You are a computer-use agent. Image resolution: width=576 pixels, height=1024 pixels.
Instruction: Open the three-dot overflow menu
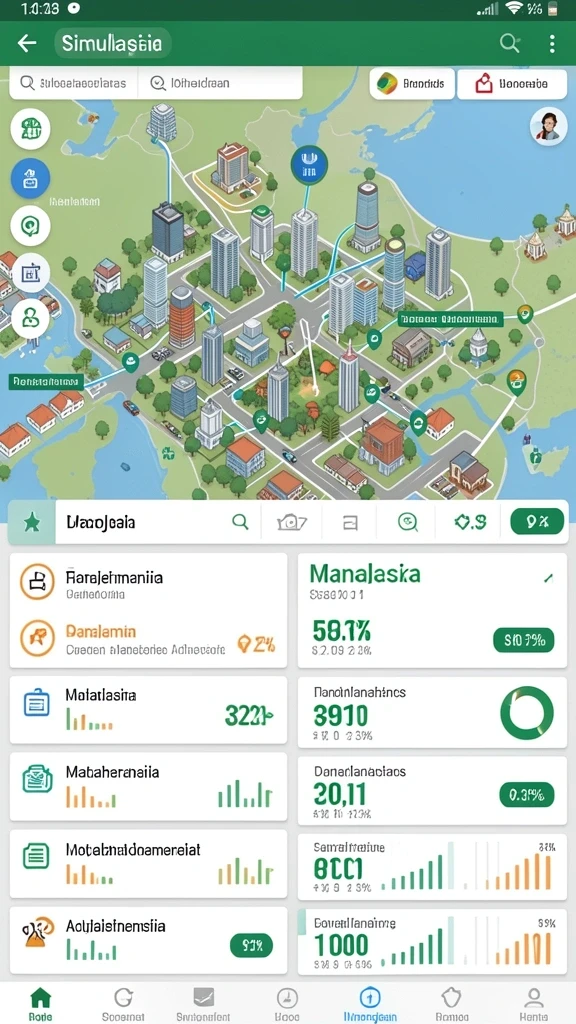click(552, 44)
